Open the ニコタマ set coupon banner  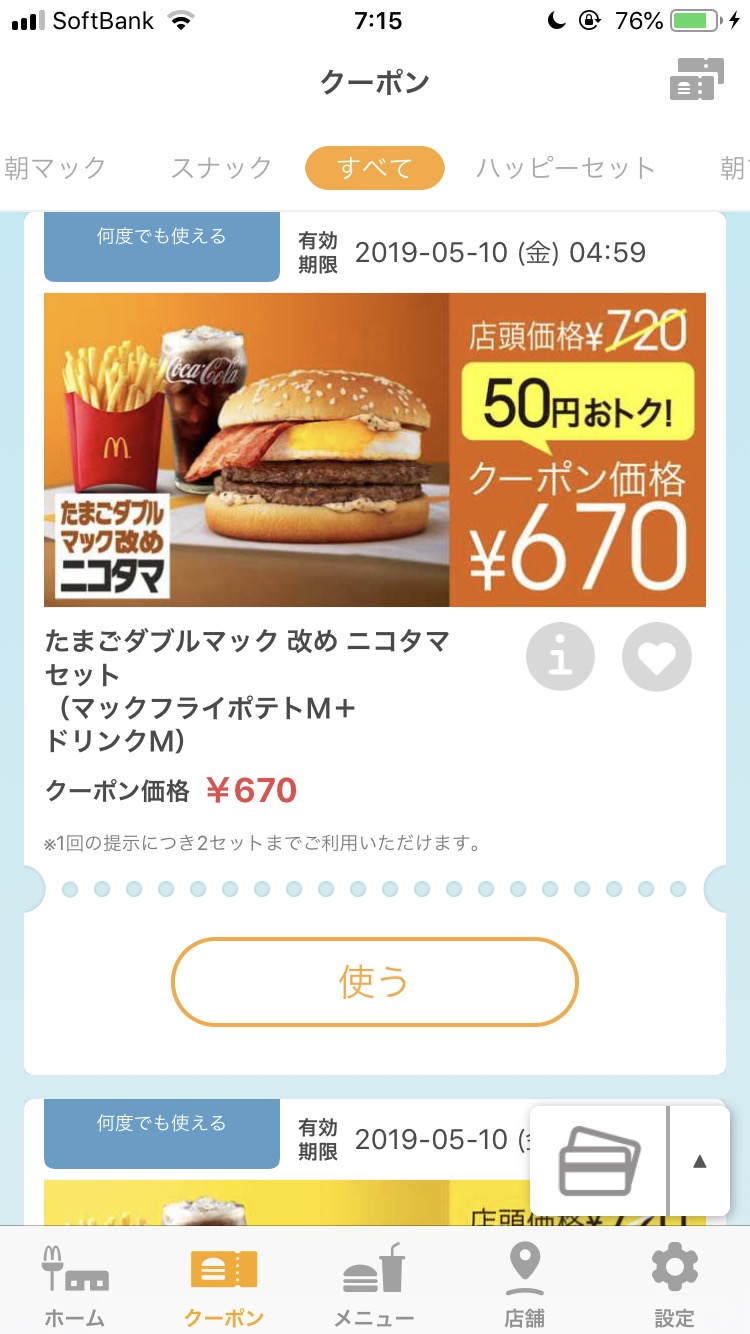(x=375, y=450)
